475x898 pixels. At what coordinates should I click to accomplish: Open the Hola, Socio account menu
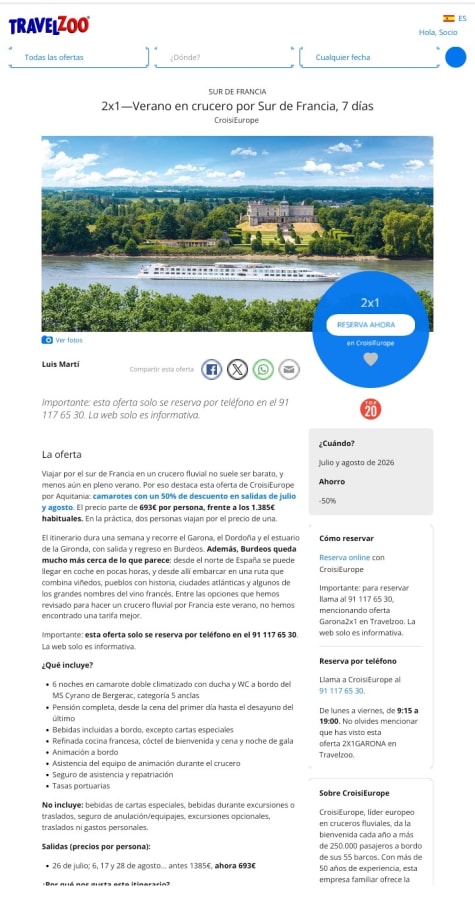(438, 32)
